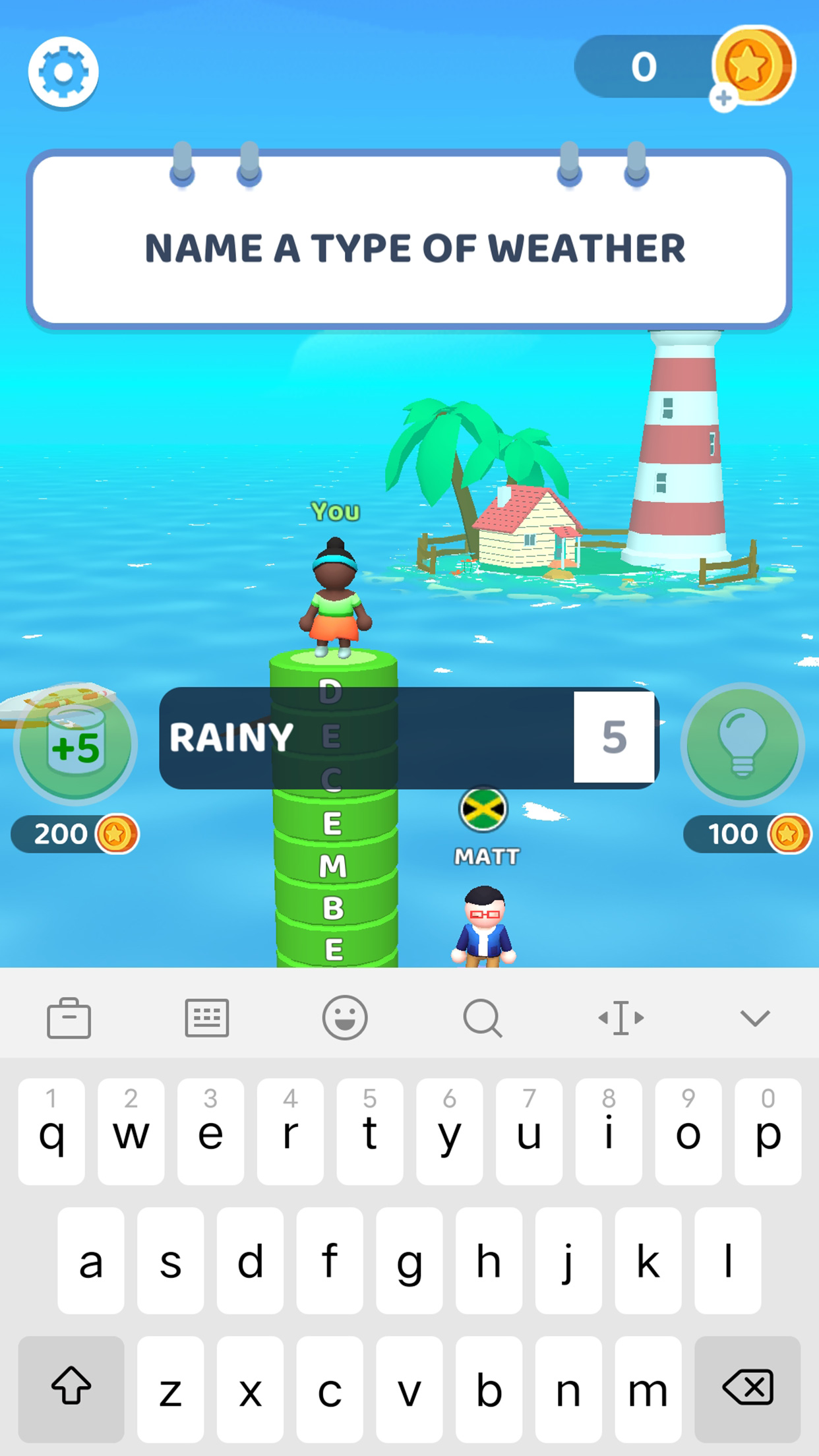Open the cursor control tool
819x1456 pixels.
coord(621,1017)
